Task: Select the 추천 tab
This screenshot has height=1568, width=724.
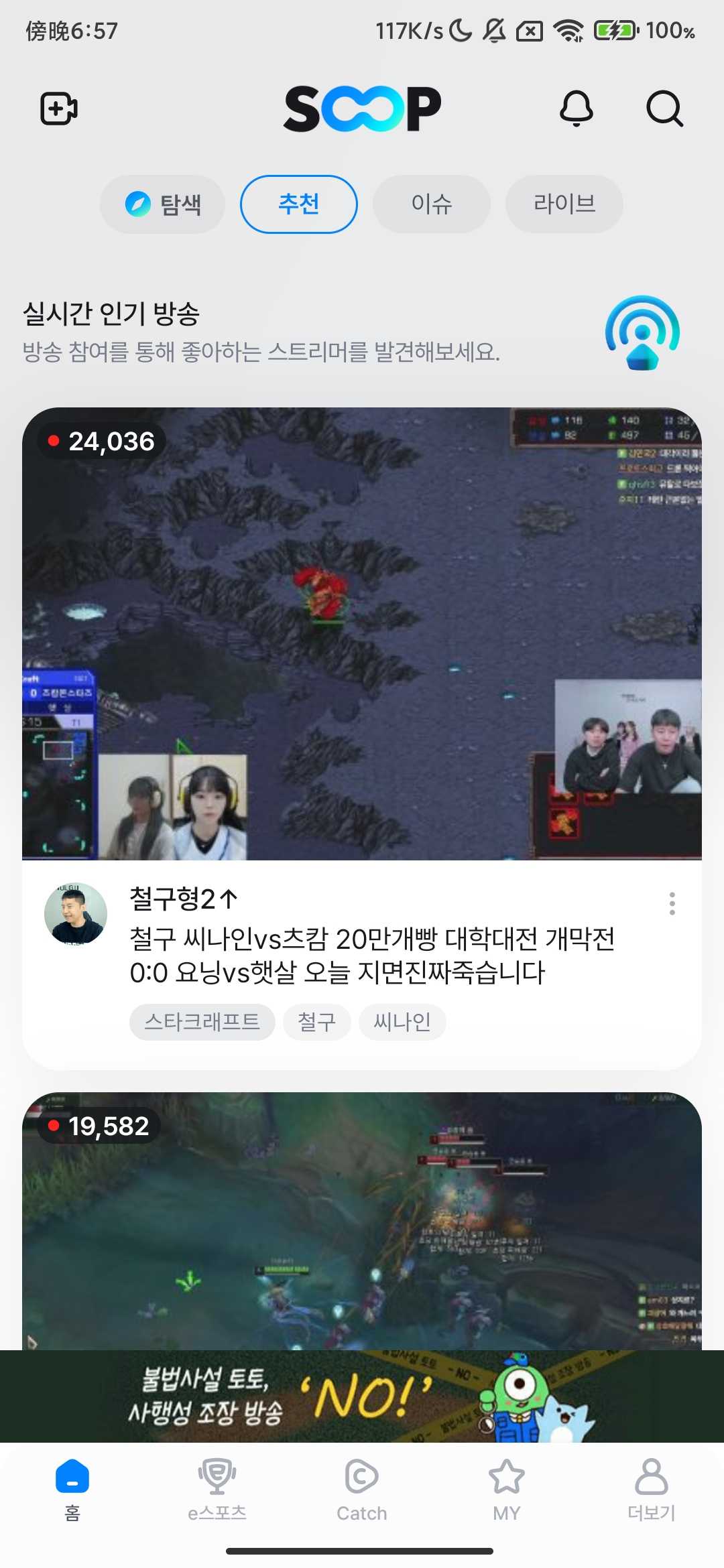Action: pyautogui.click(x=299, y=204)
